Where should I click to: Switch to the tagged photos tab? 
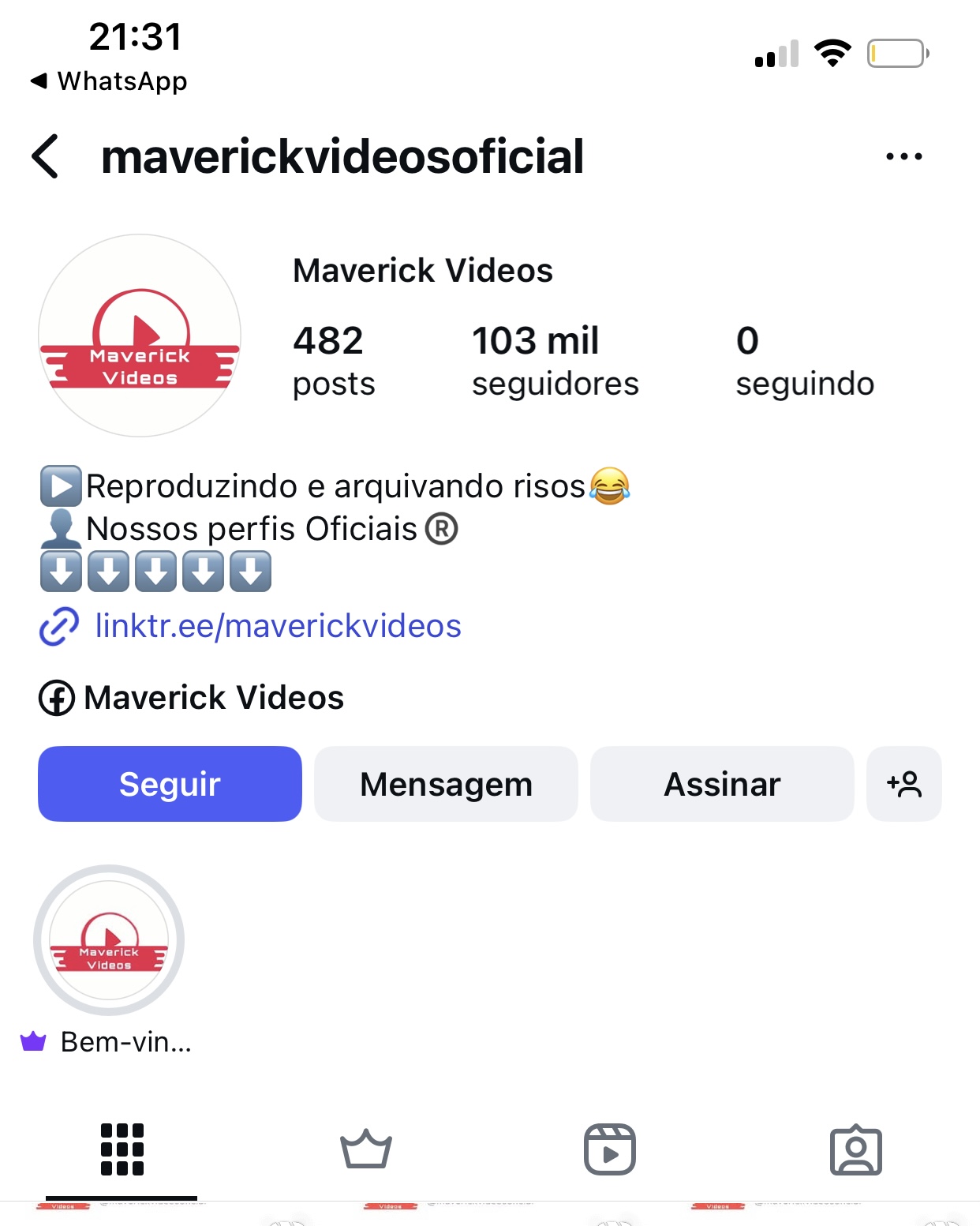pos(855,1149)
